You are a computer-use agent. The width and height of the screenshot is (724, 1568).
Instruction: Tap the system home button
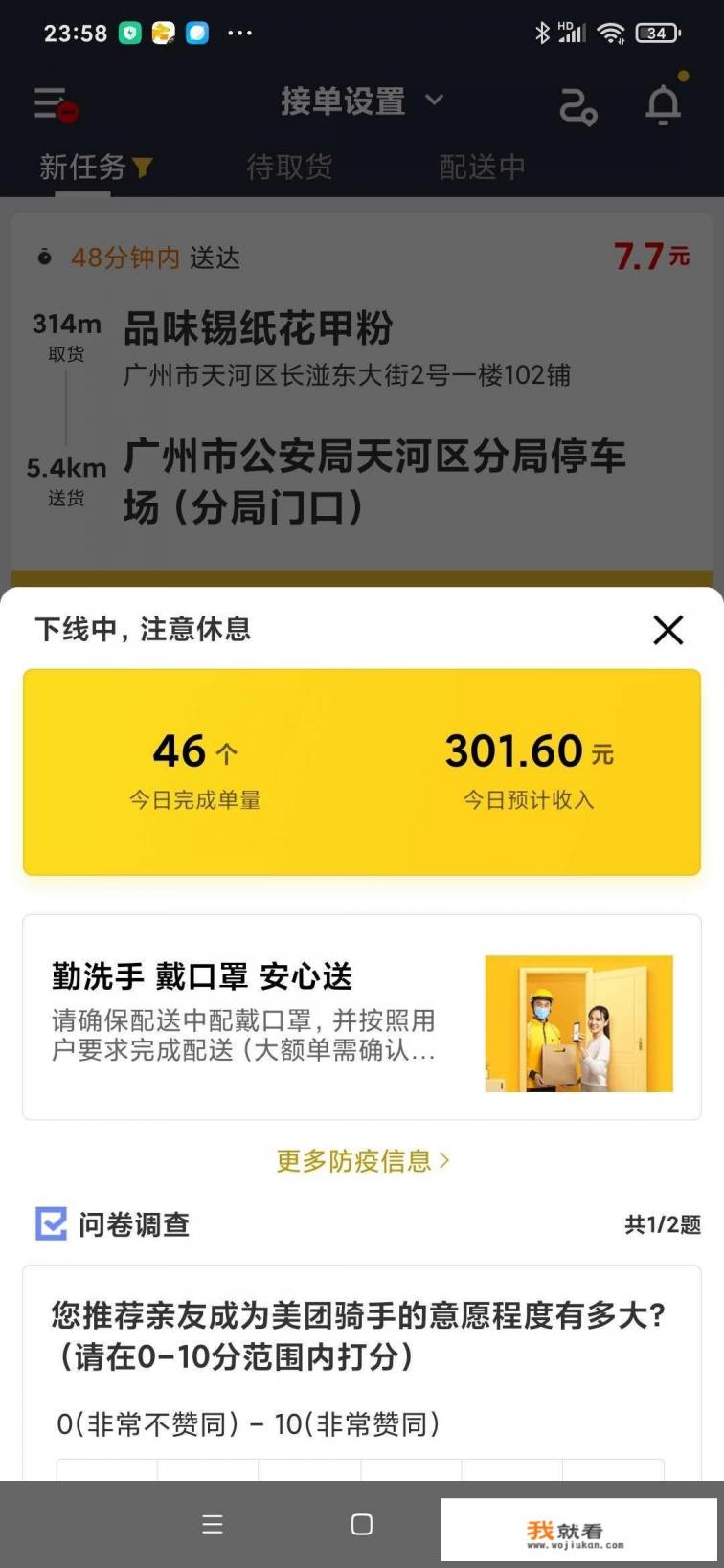(361, 1524)
